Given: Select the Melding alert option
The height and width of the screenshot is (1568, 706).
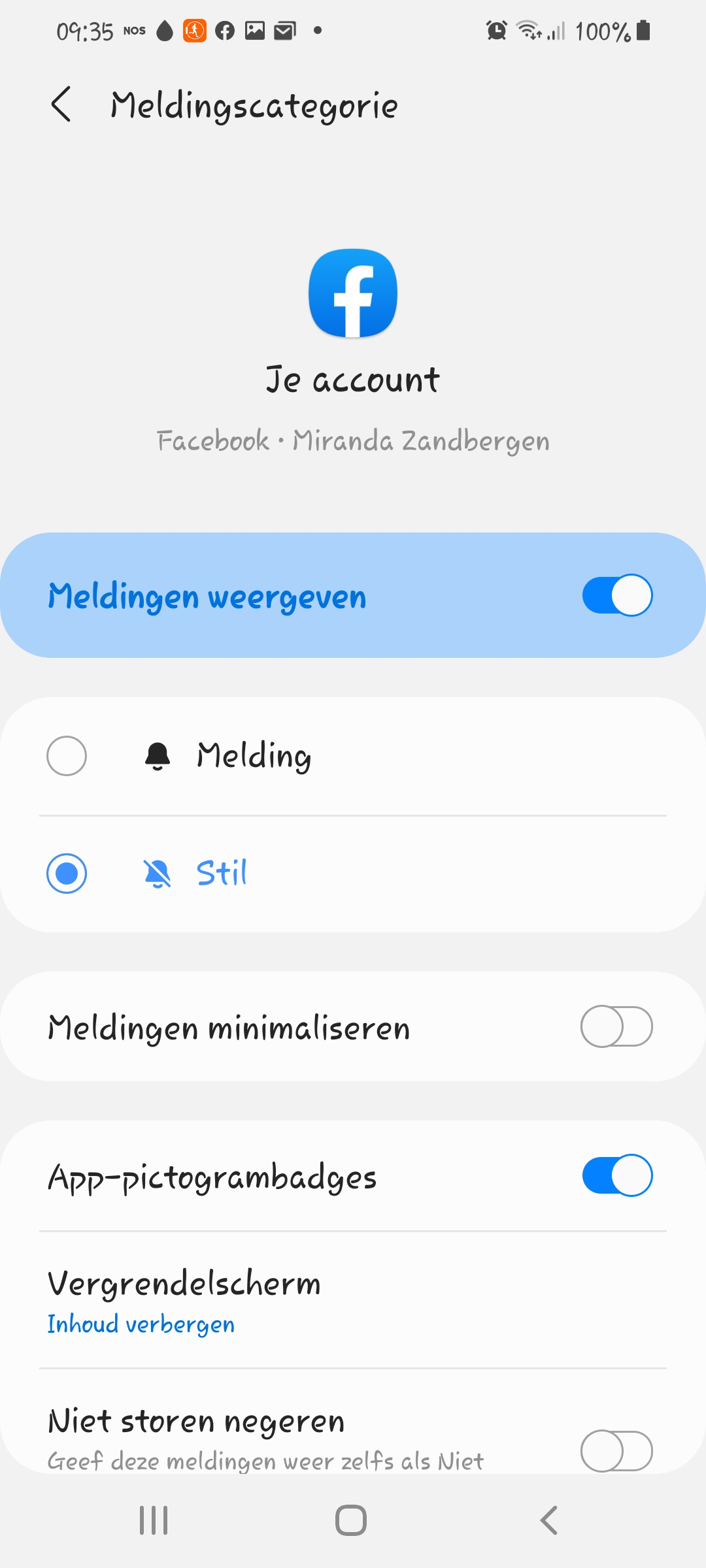Looking at the screenshot, I should pyautogui.click(x=67, y=756).
